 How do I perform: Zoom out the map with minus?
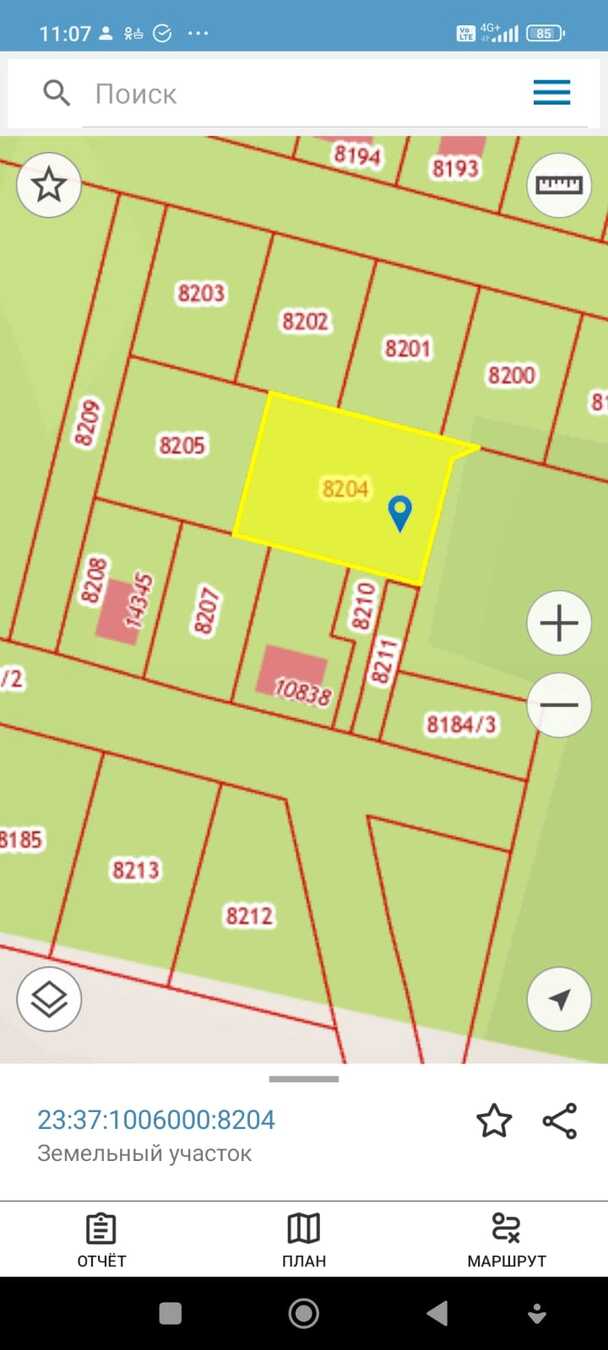pos(559,704)
